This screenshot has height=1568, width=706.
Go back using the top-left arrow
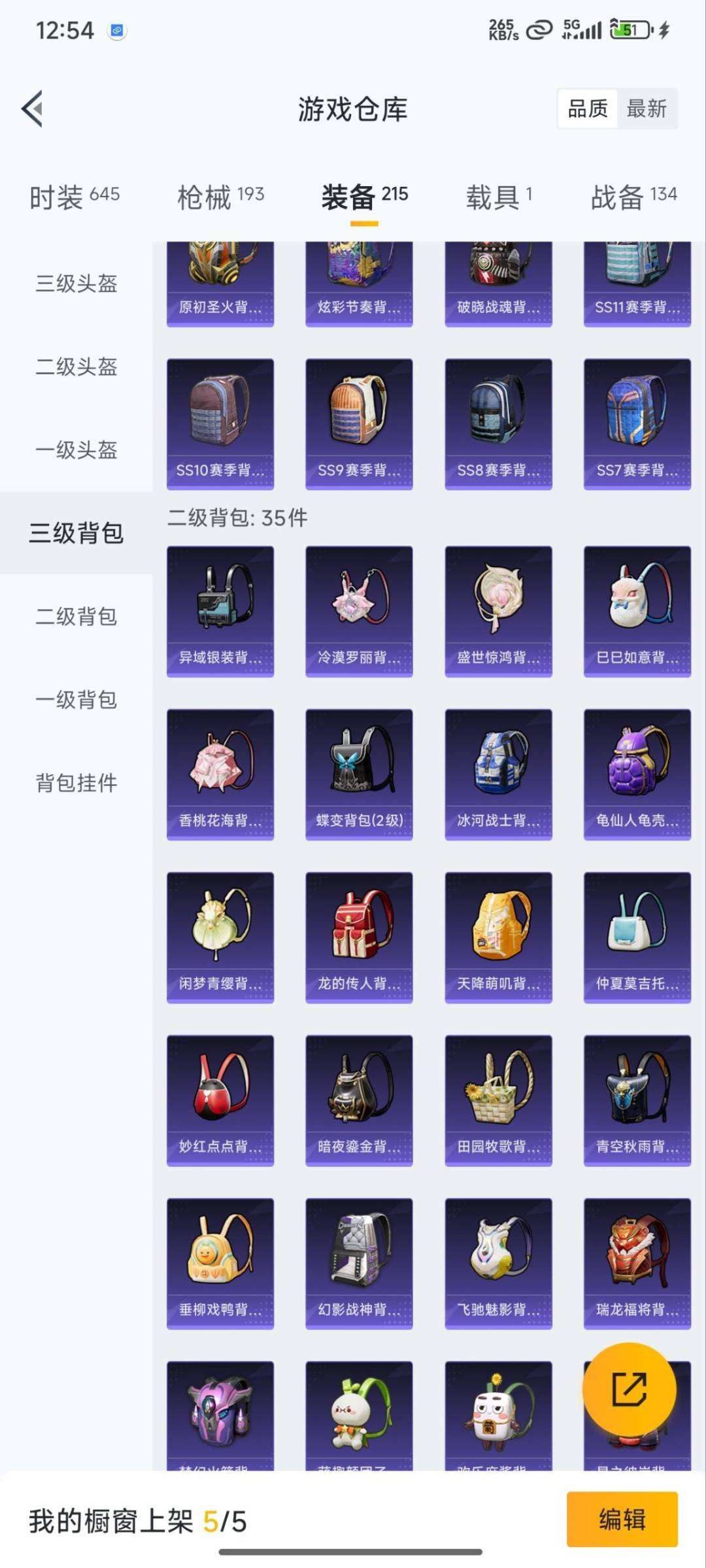(33, 108)
